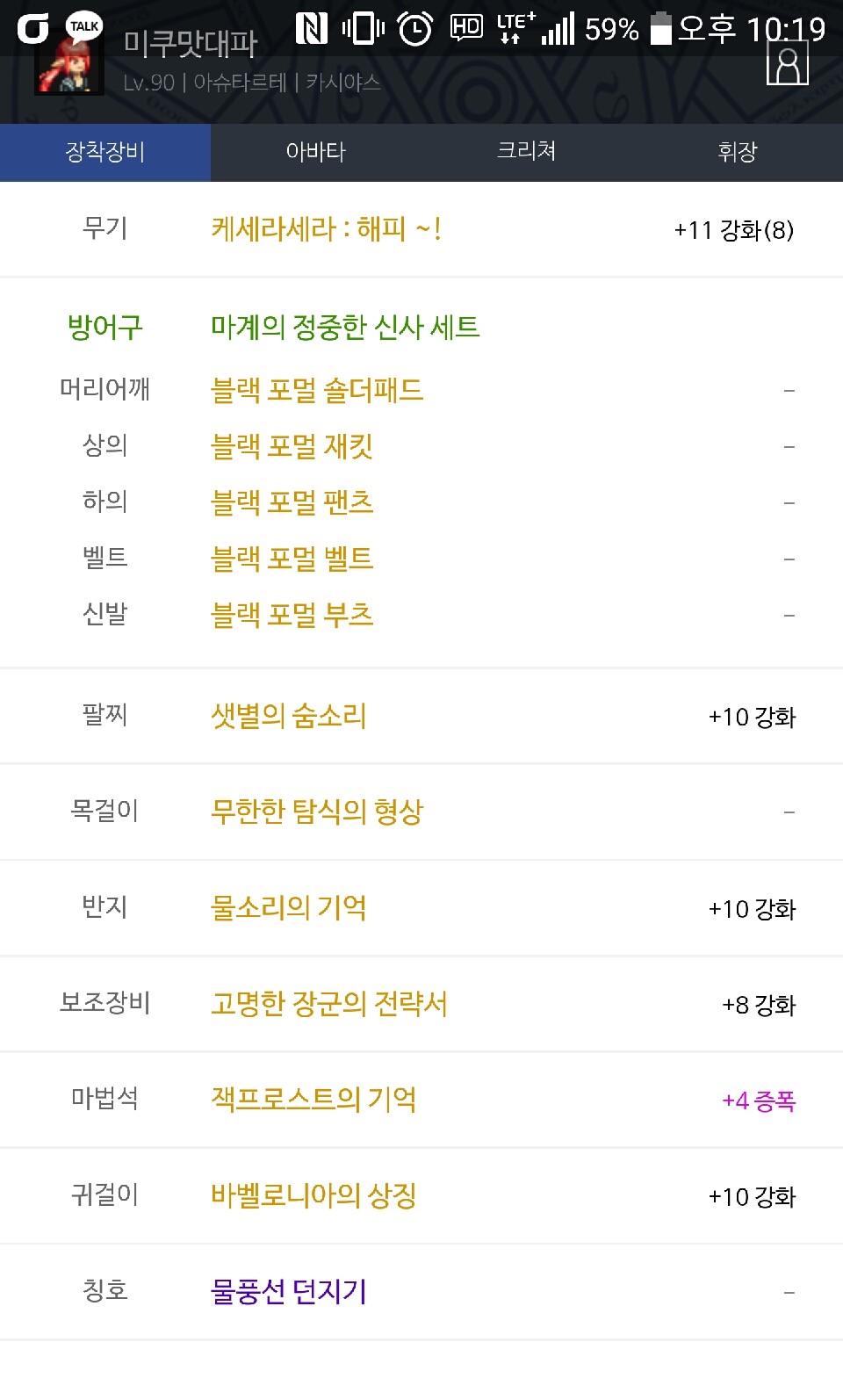Open 고명한 장군의 전략서 item
Viewport: 843px width, 1400px height.
click(x=329, y=1004)
